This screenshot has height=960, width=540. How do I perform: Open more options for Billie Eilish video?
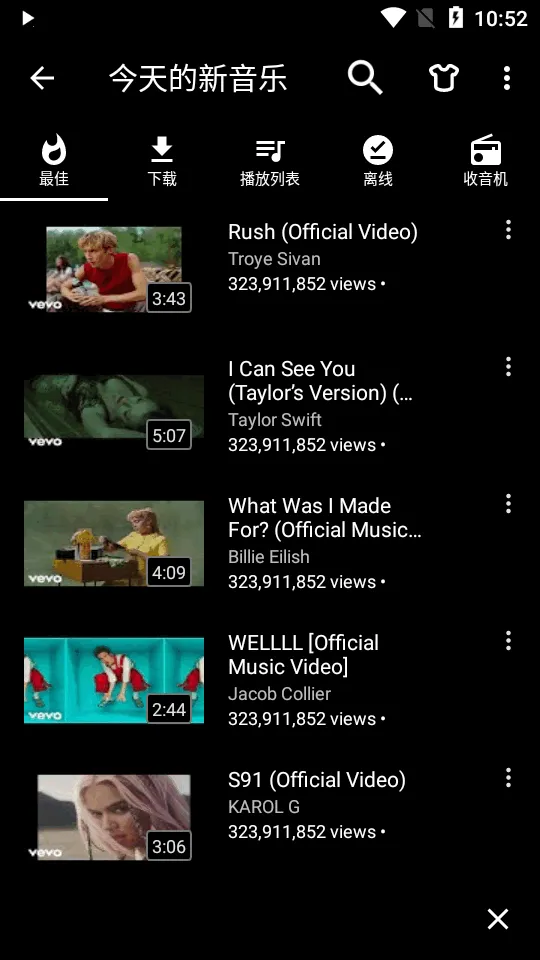coord(508,504)
